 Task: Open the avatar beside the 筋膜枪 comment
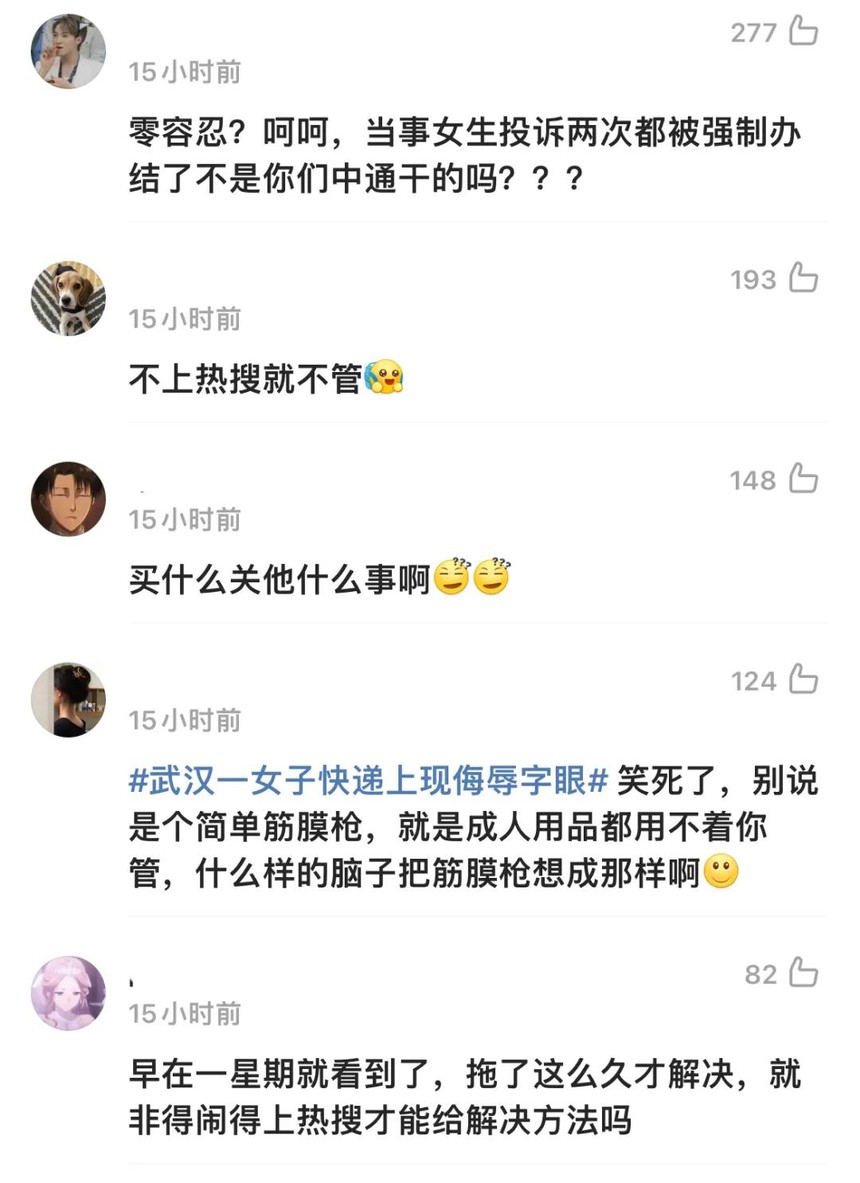click(x=68, y=700)
